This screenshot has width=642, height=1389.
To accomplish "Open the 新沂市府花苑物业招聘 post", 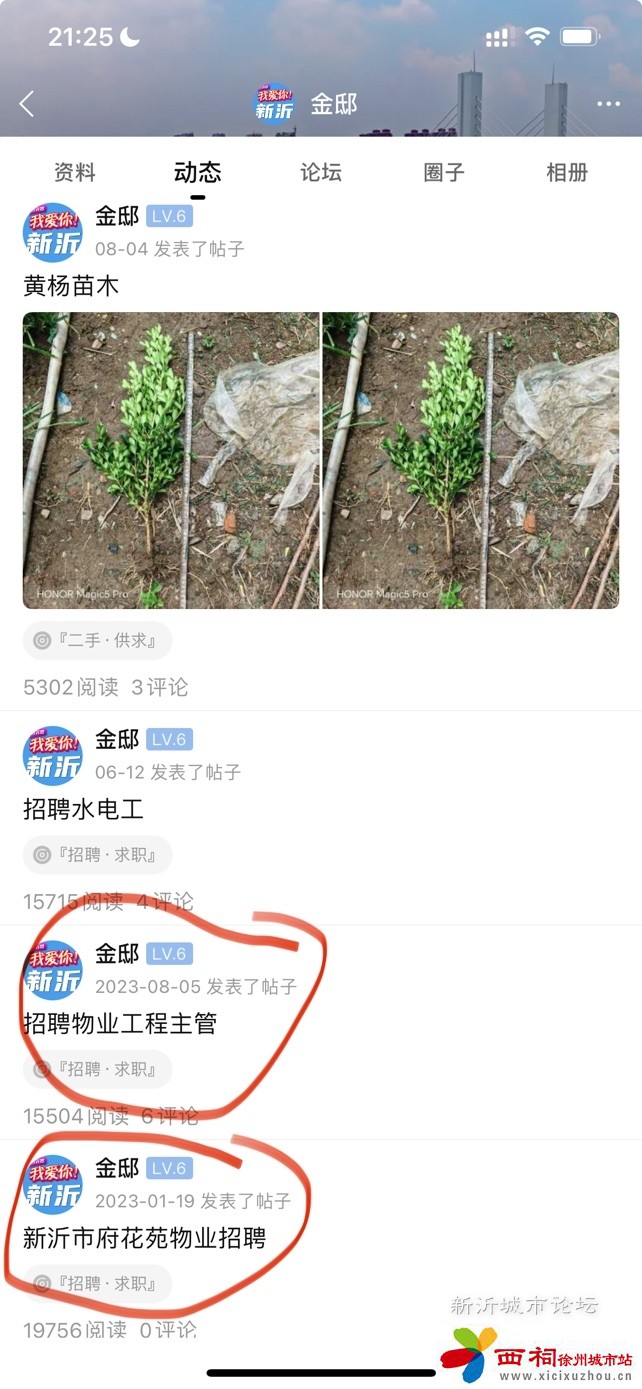I will [x=145, y=1238].
